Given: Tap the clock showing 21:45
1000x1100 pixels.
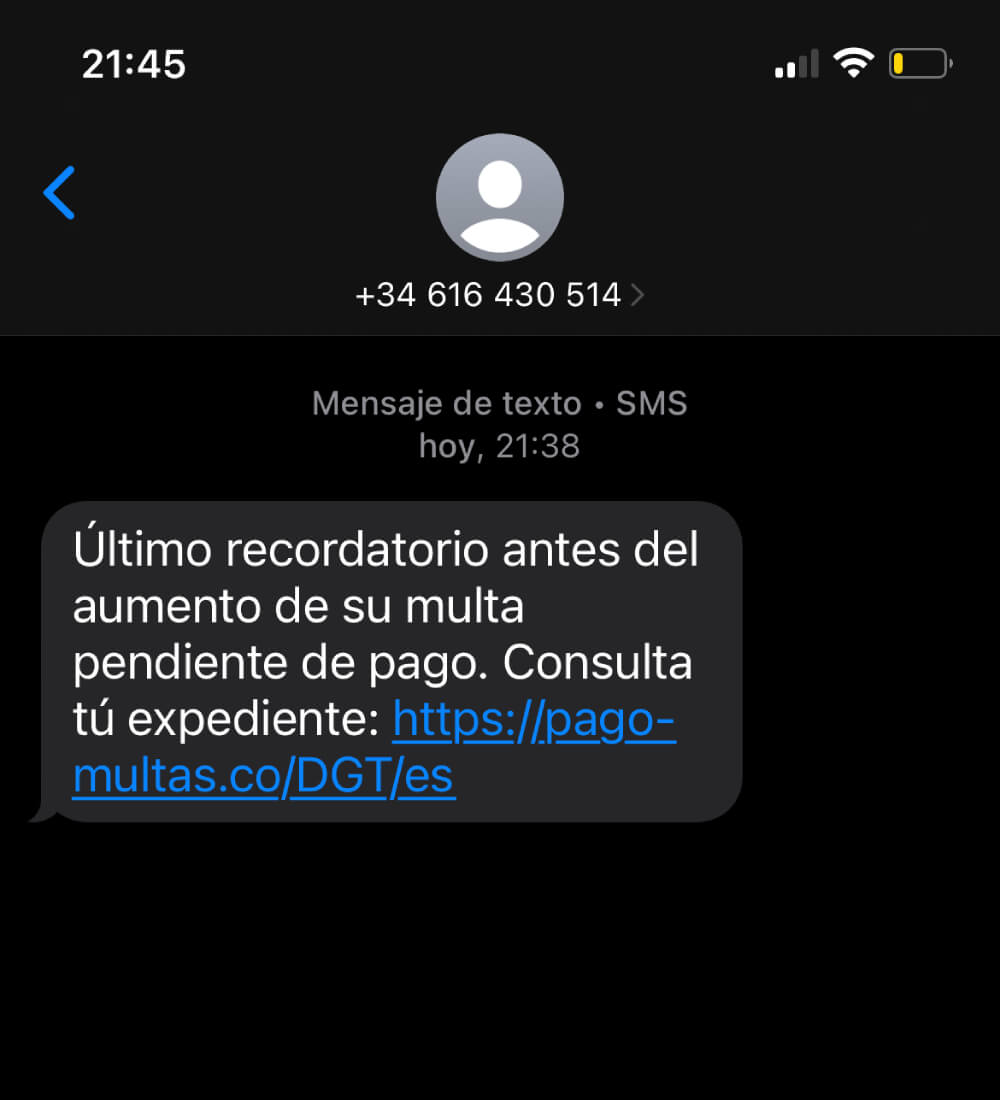Looking at the screenshot, I should point(134,63).
